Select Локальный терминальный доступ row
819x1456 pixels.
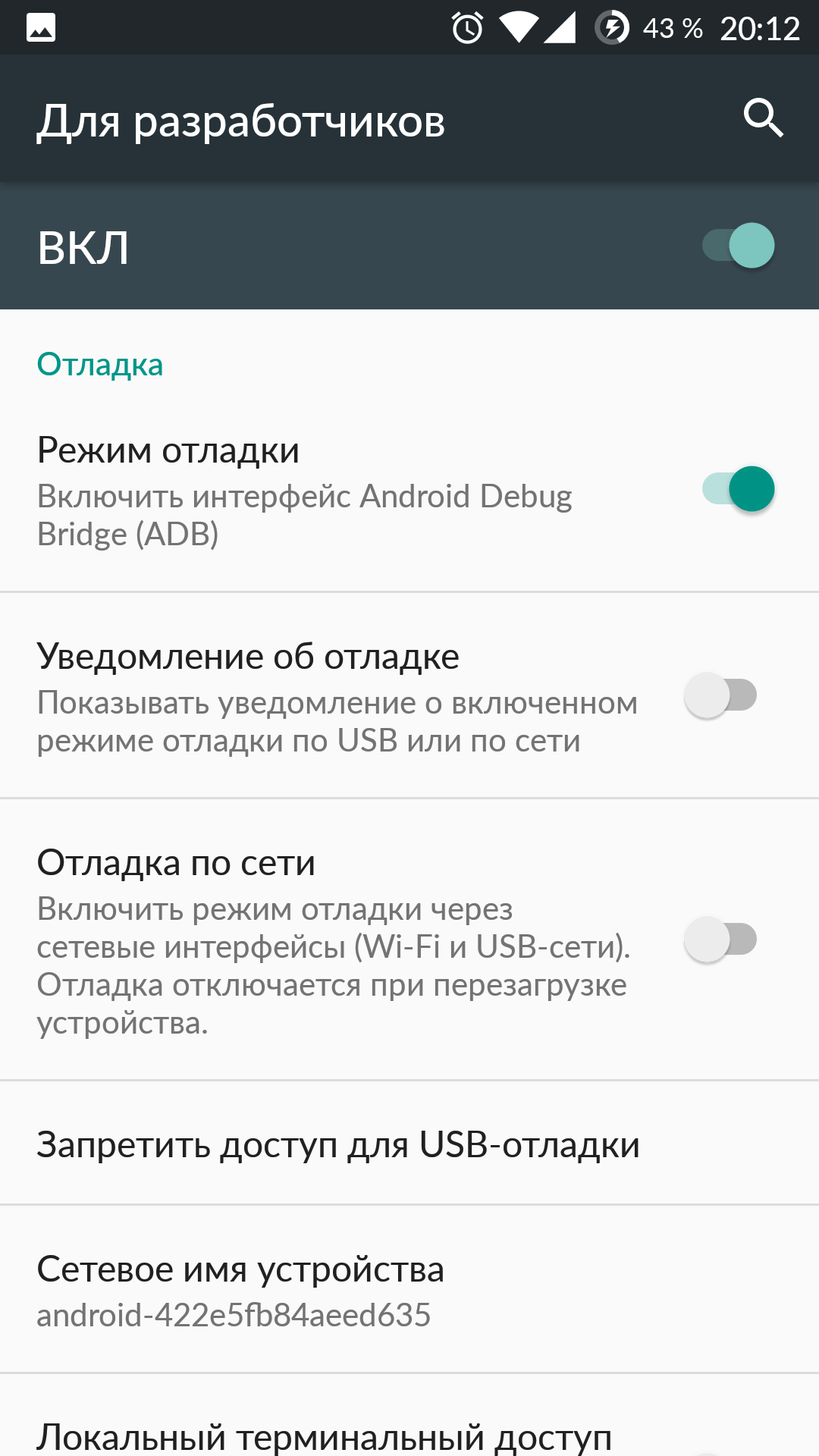[409, 1417]
